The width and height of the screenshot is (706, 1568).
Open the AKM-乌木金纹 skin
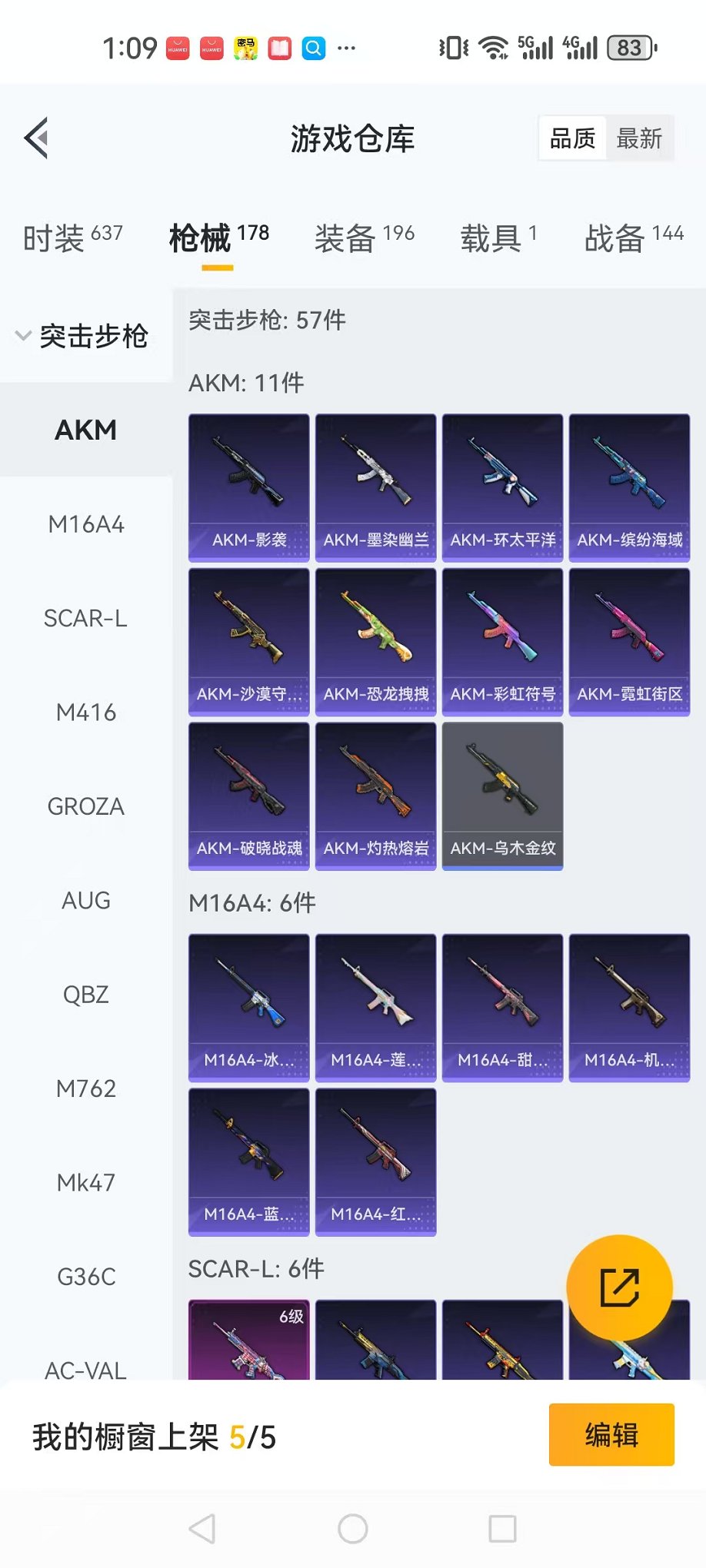click(x=502, y=795)
